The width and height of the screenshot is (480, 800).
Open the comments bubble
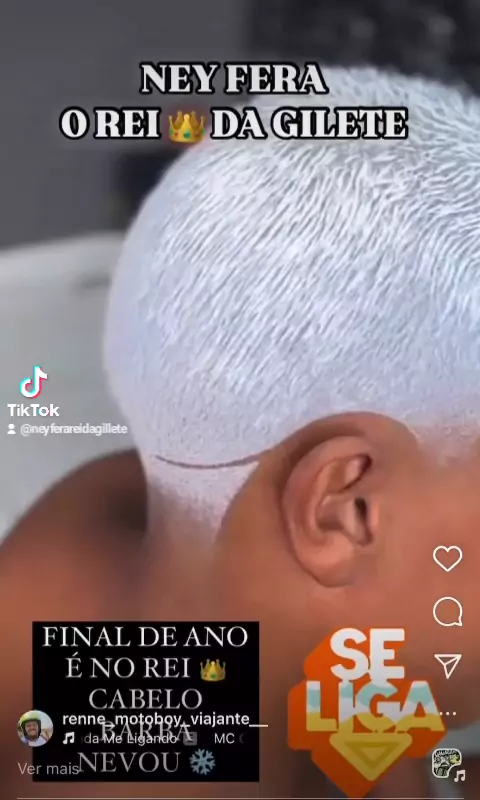pos(447,612)
